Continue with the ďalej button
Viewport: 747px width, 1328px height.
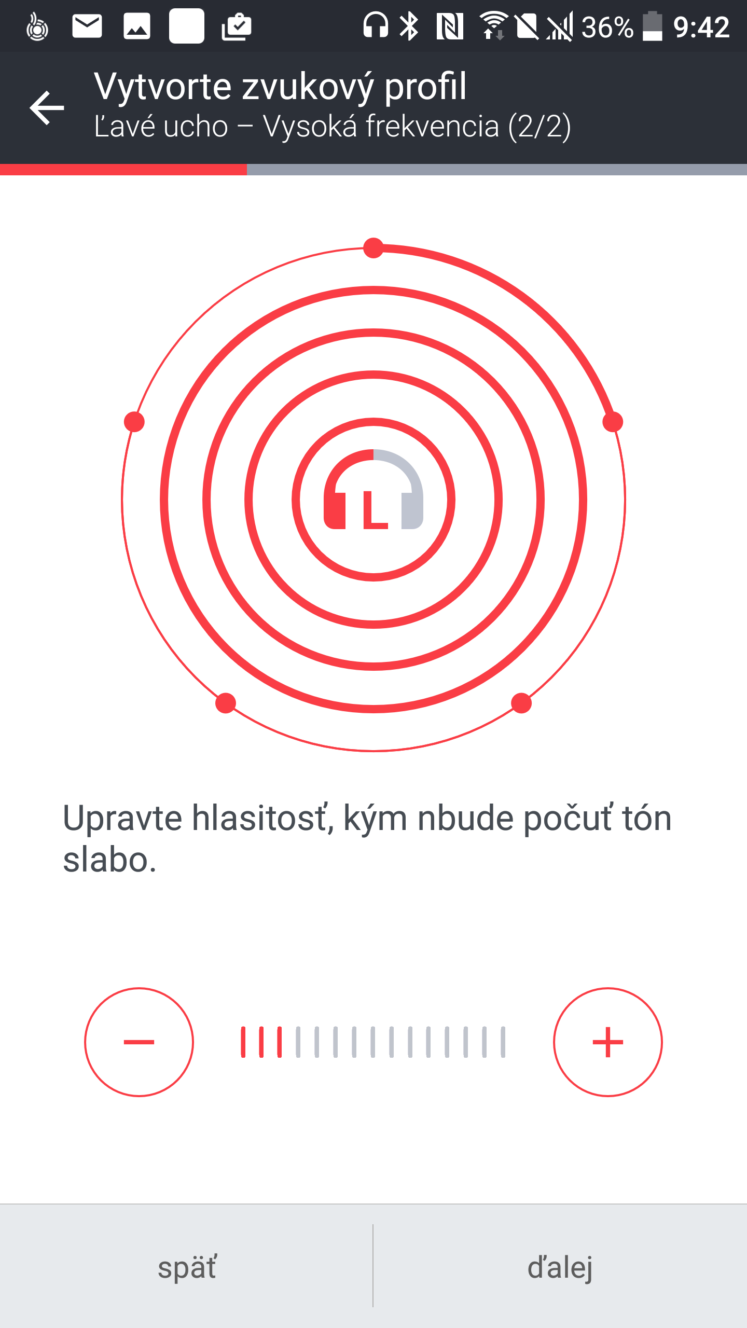(x=560, y=1268)
